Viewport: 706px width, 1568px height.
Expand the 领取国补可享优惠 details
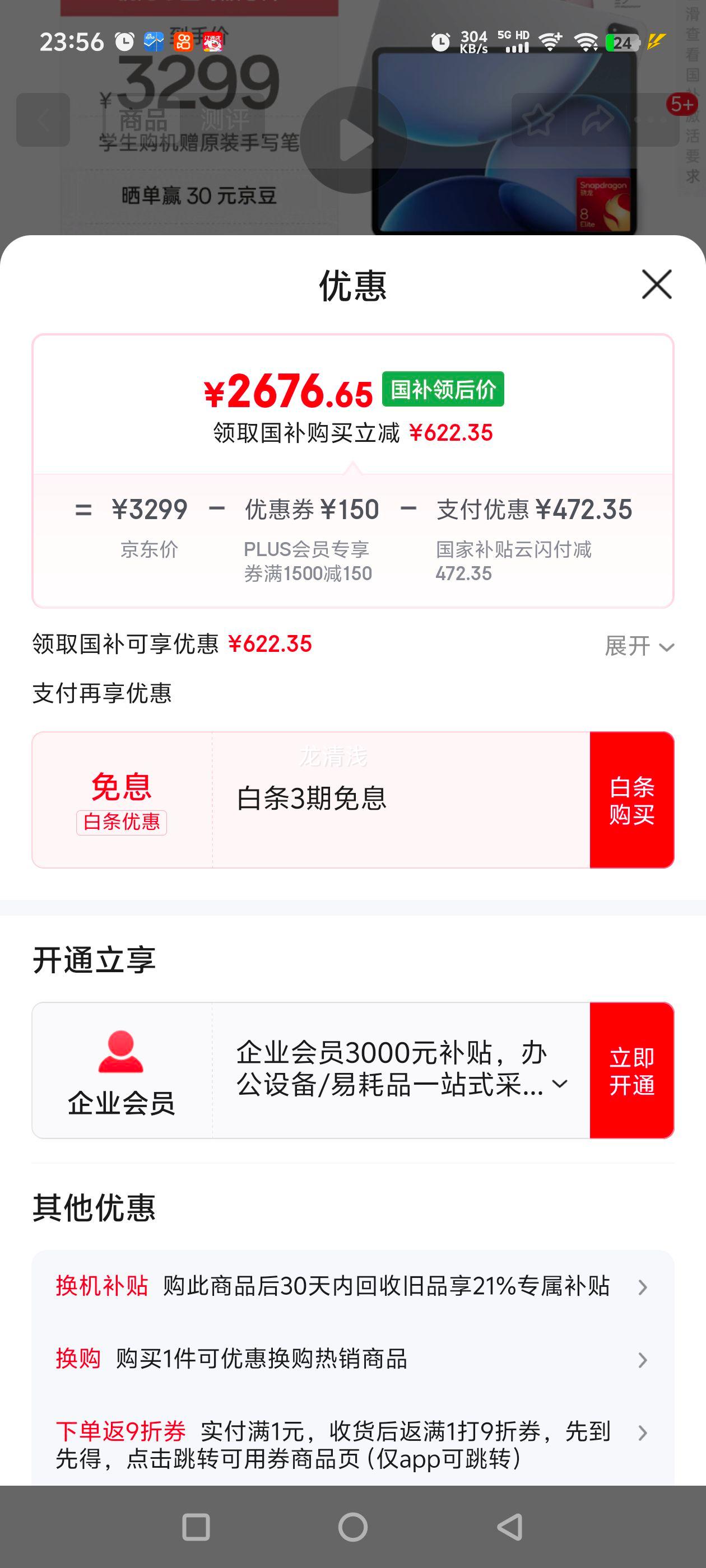tap(638, 646)
